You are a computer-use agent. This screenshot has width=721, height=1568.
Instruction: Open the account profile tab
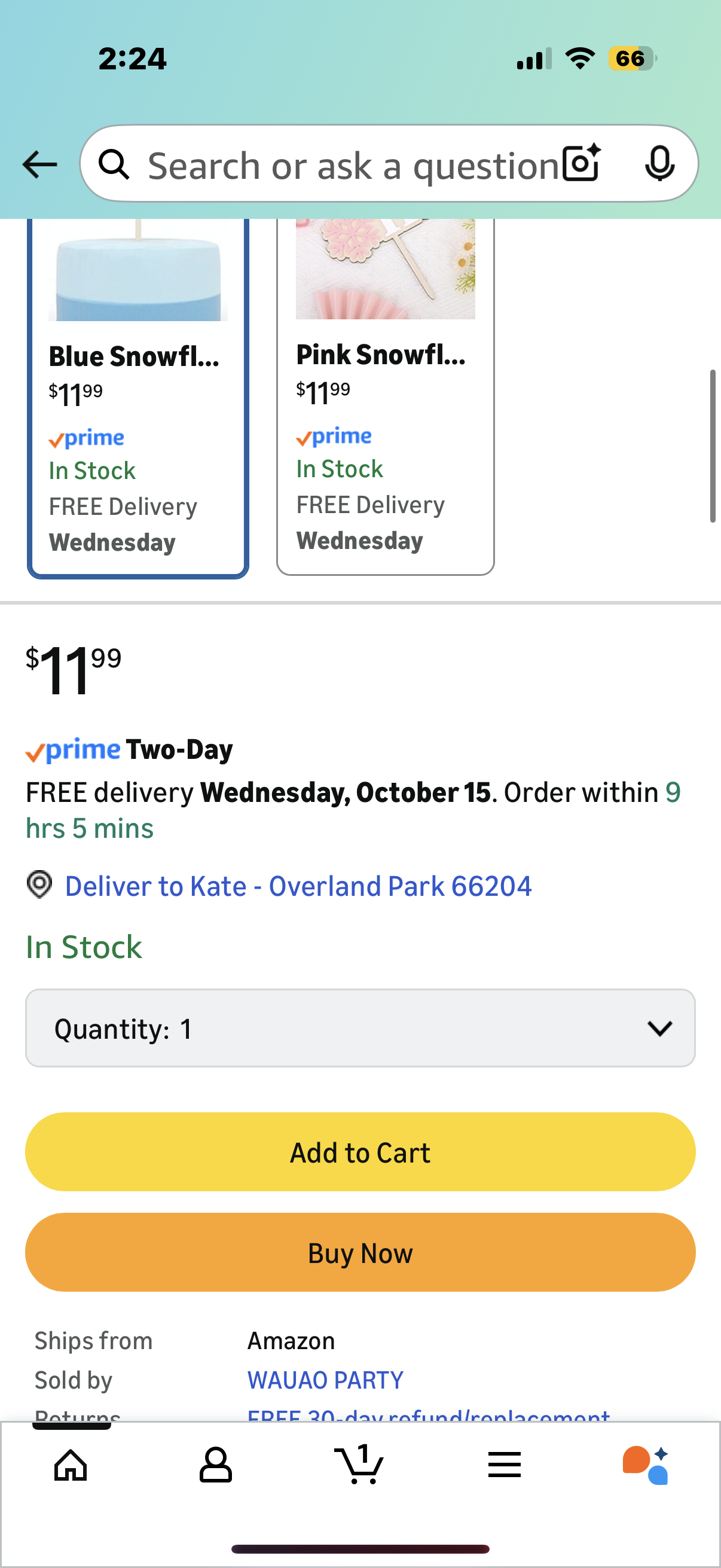click(215, 1465)
